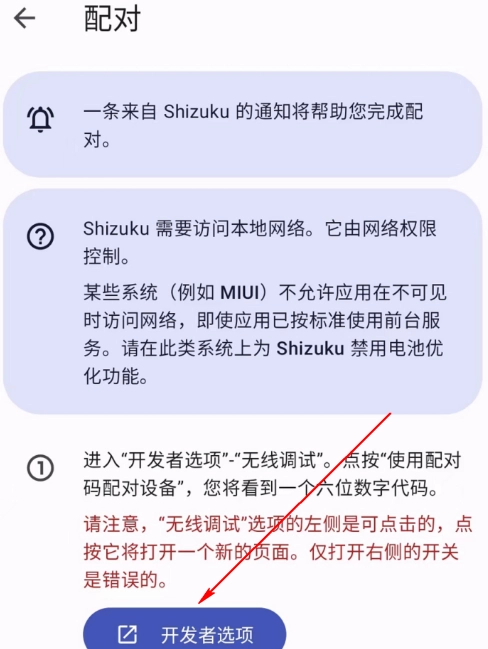Viewport: 488px width, 649px height.
Task: Go back from the 配对 page
Action: [24, 19]
